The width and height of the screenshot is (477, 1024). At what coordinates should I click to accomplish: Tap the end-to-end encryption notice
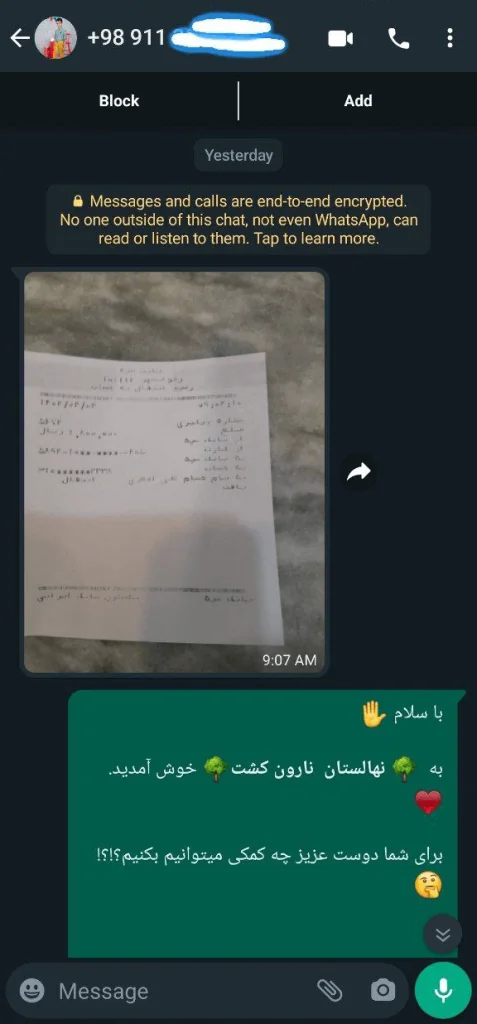tap(238, 219)
